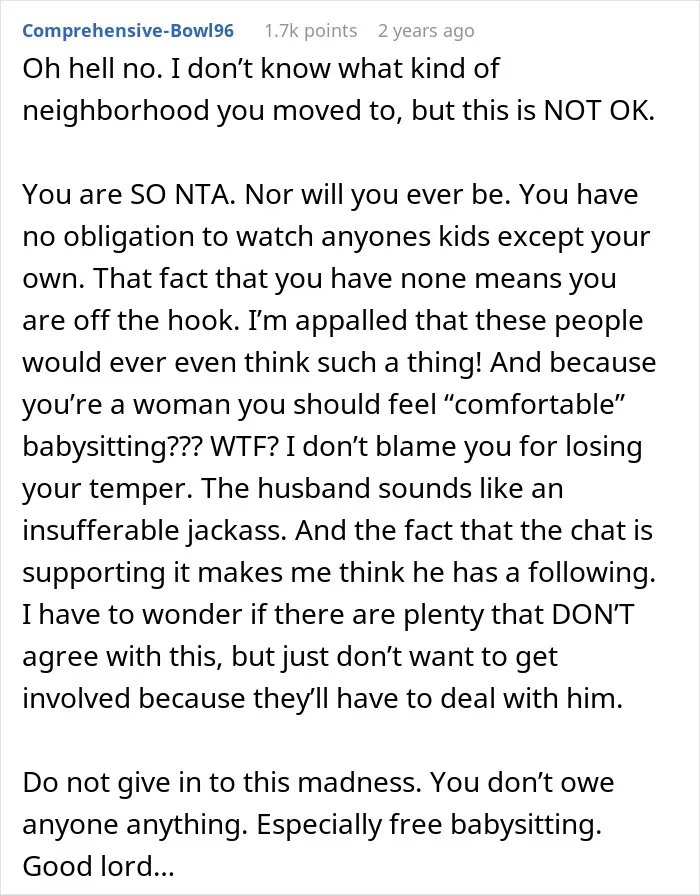Open Comprehensive-Bowl96's user profile
Image resolution: width=700 pixels, height=895 pixels.
pos(128,30)
